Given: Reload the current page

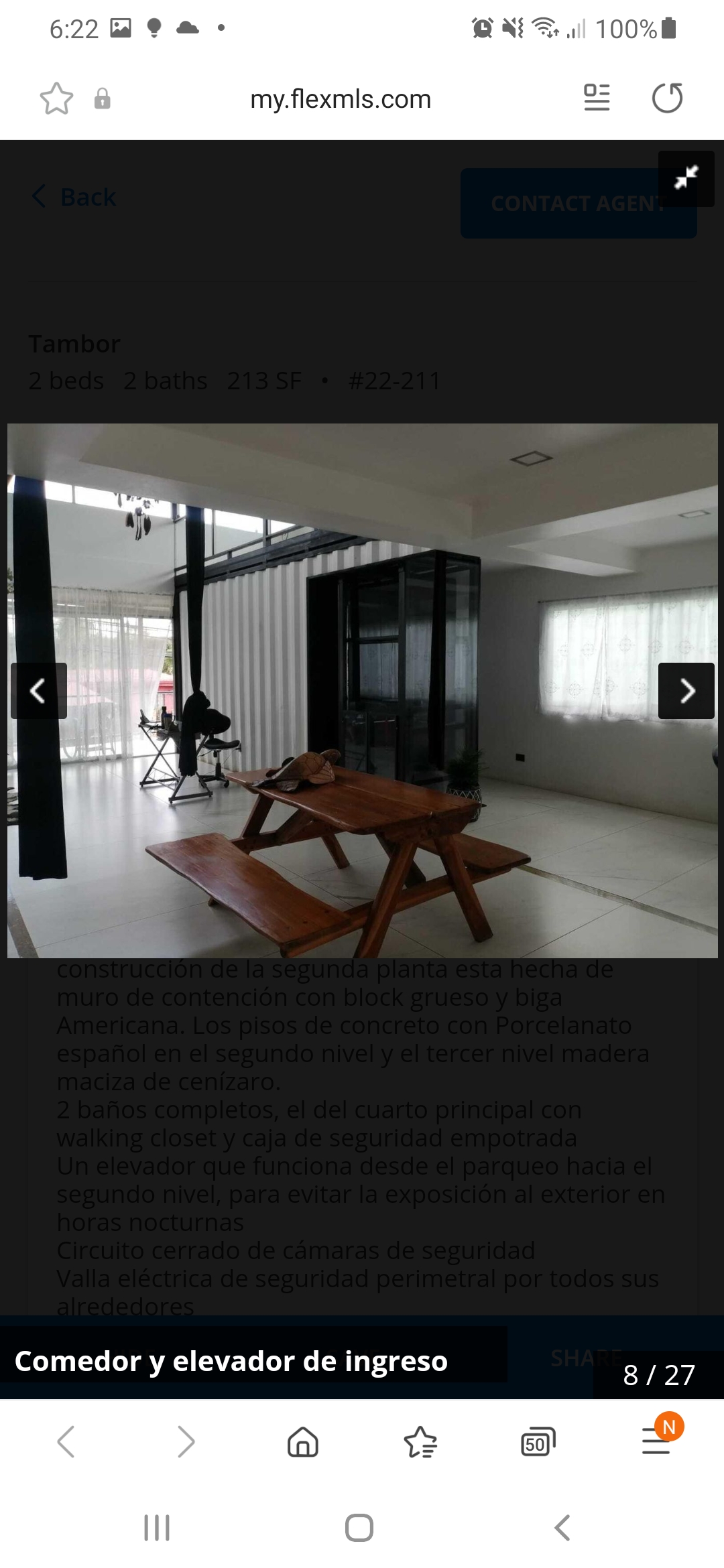Looking at the screenshot, I should tap(667, 98).
